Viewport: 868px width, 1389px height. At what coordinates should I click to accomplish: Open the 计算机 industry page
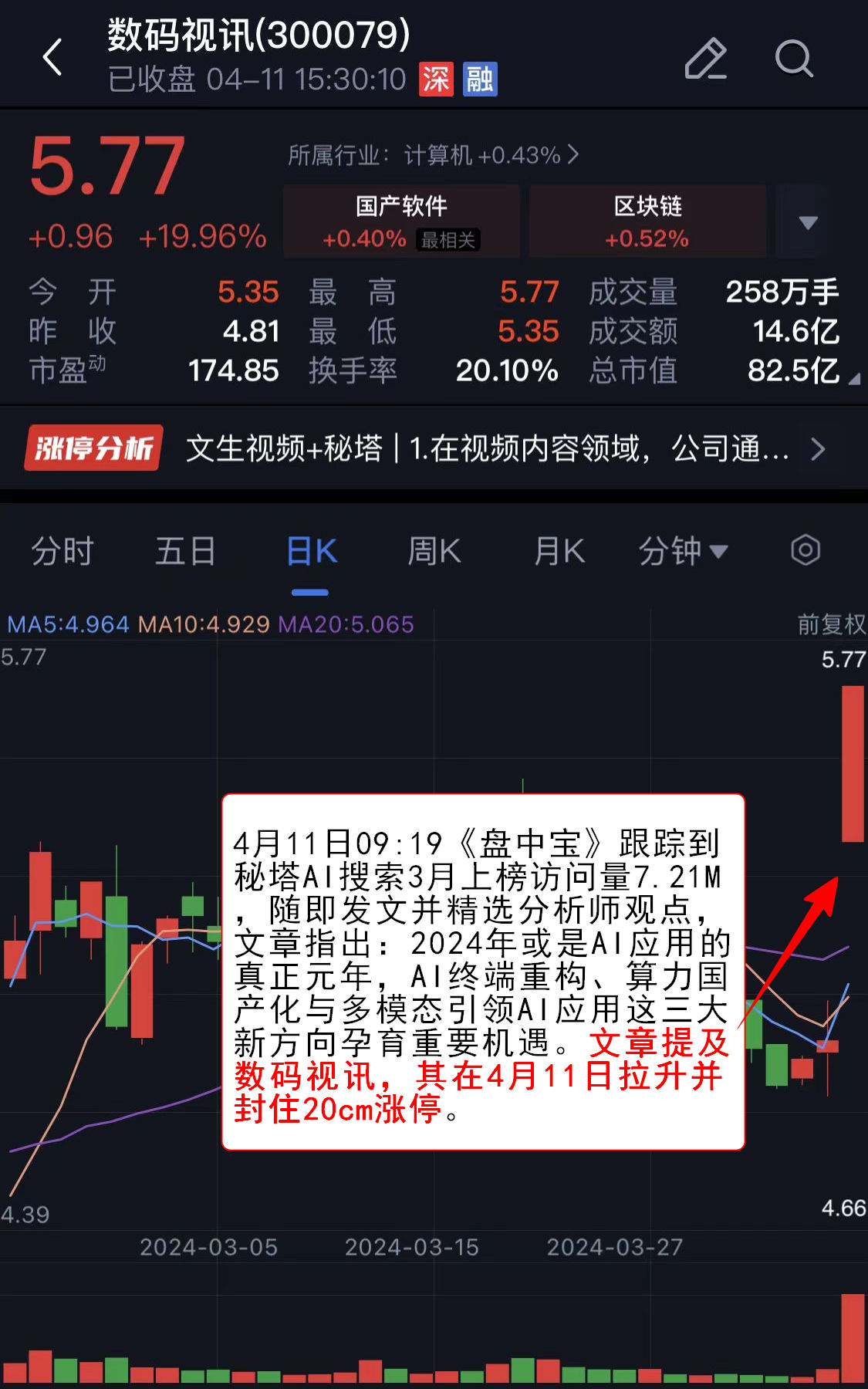[433, 155]
